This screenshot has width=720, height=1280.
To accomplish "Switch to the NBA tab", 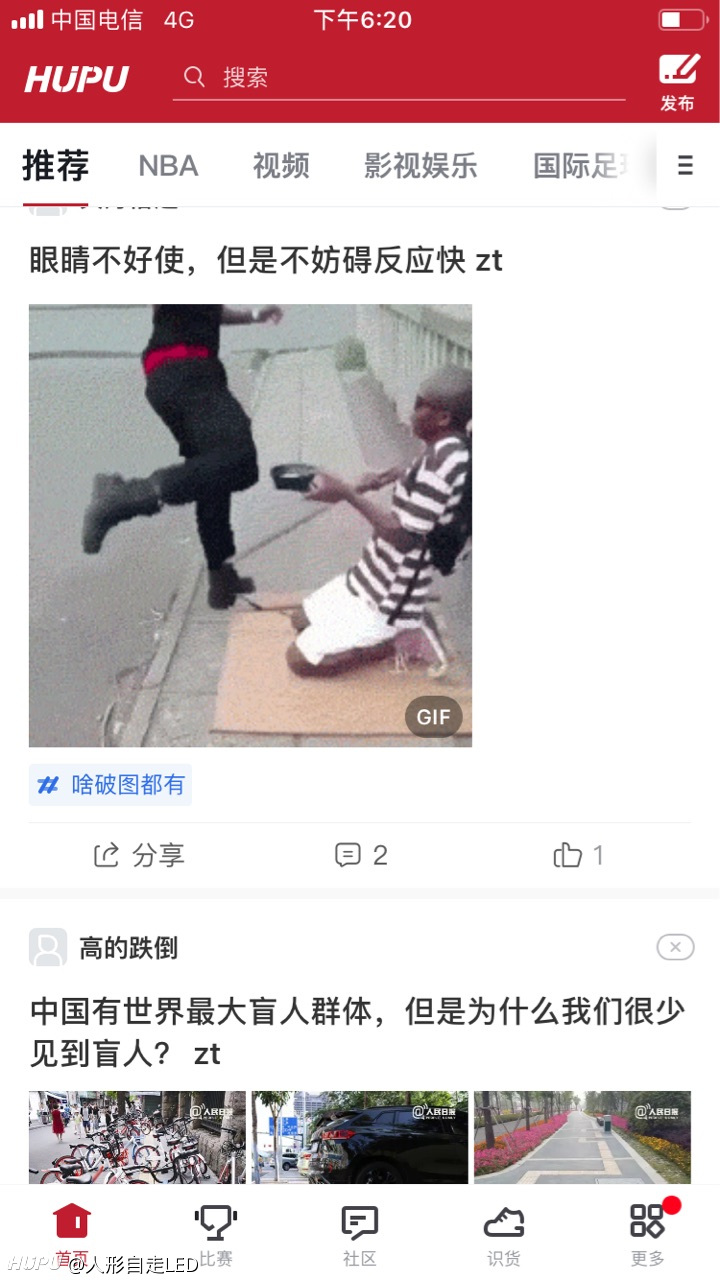I will 168,166.
